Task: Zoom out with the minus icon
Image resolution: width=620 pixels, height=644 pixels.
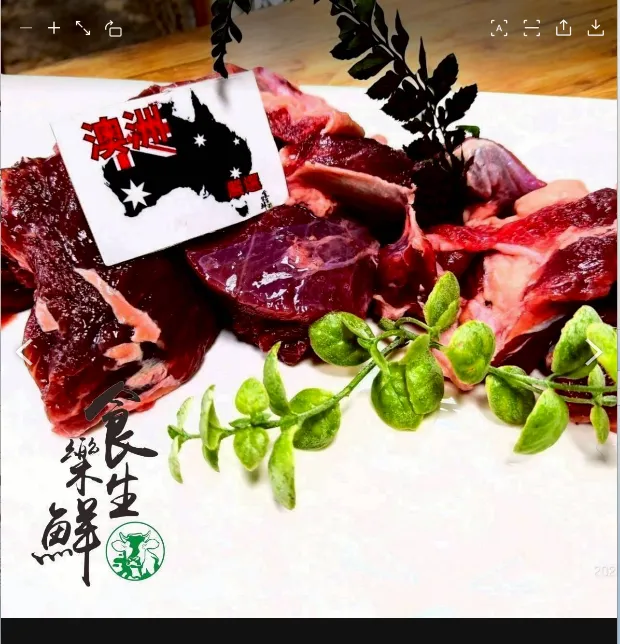Action: 26,29
